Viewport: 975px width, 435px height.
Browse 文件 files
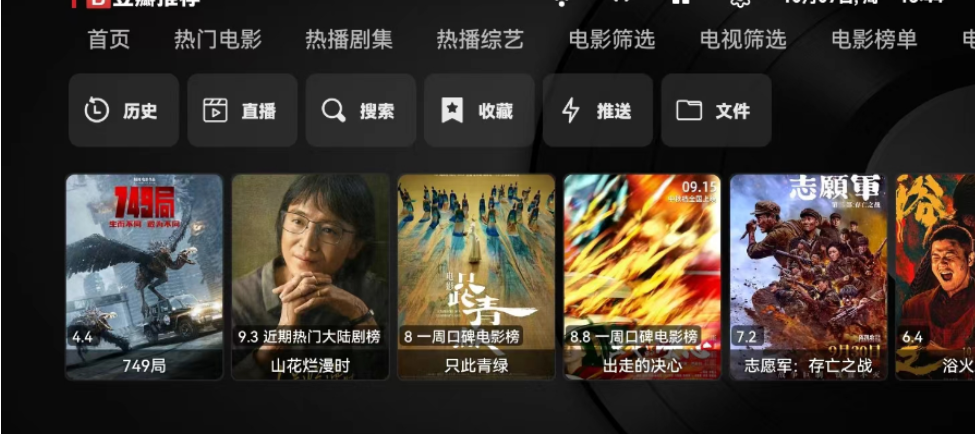point(715,111)
